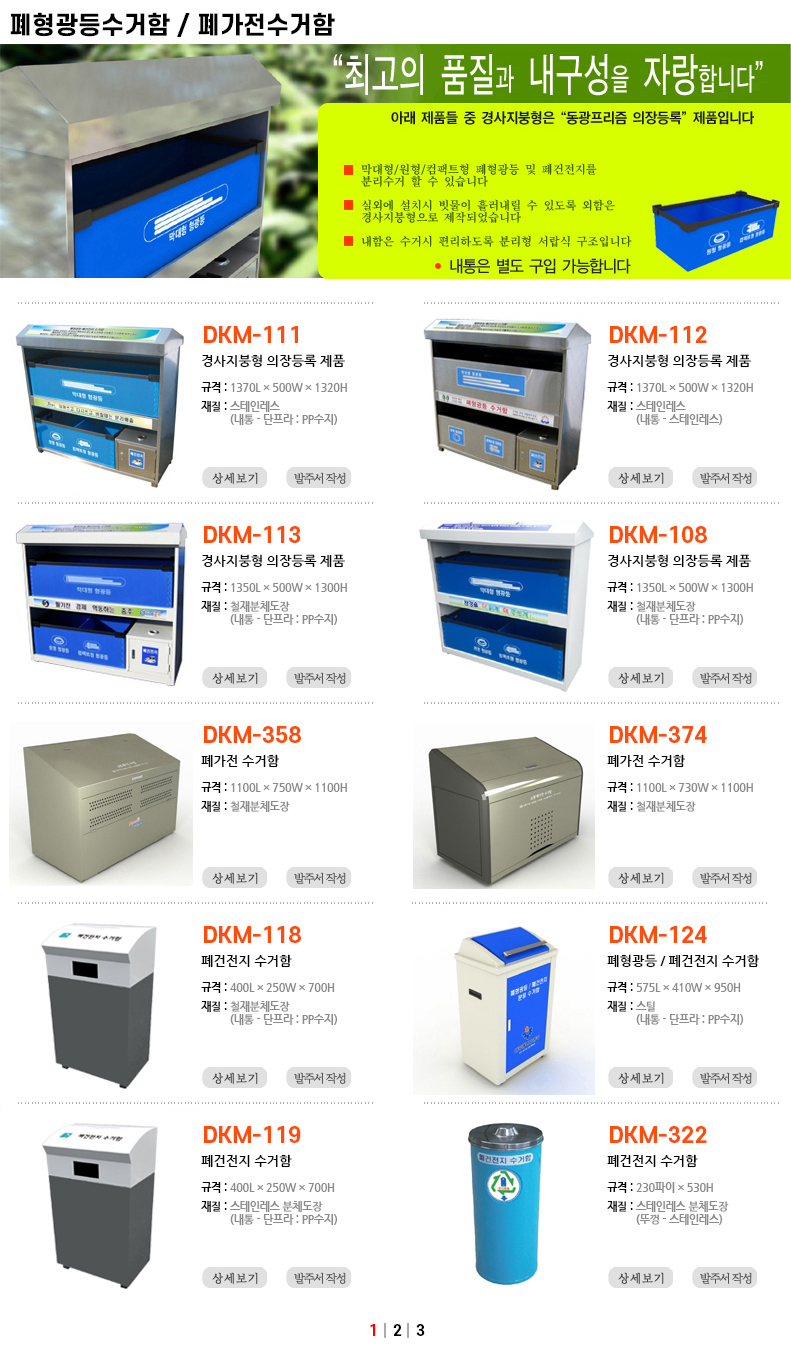Tap 발주서 작성 for DKM-124
This screenshot has width=791, height=1350.
coord(724,1078)
